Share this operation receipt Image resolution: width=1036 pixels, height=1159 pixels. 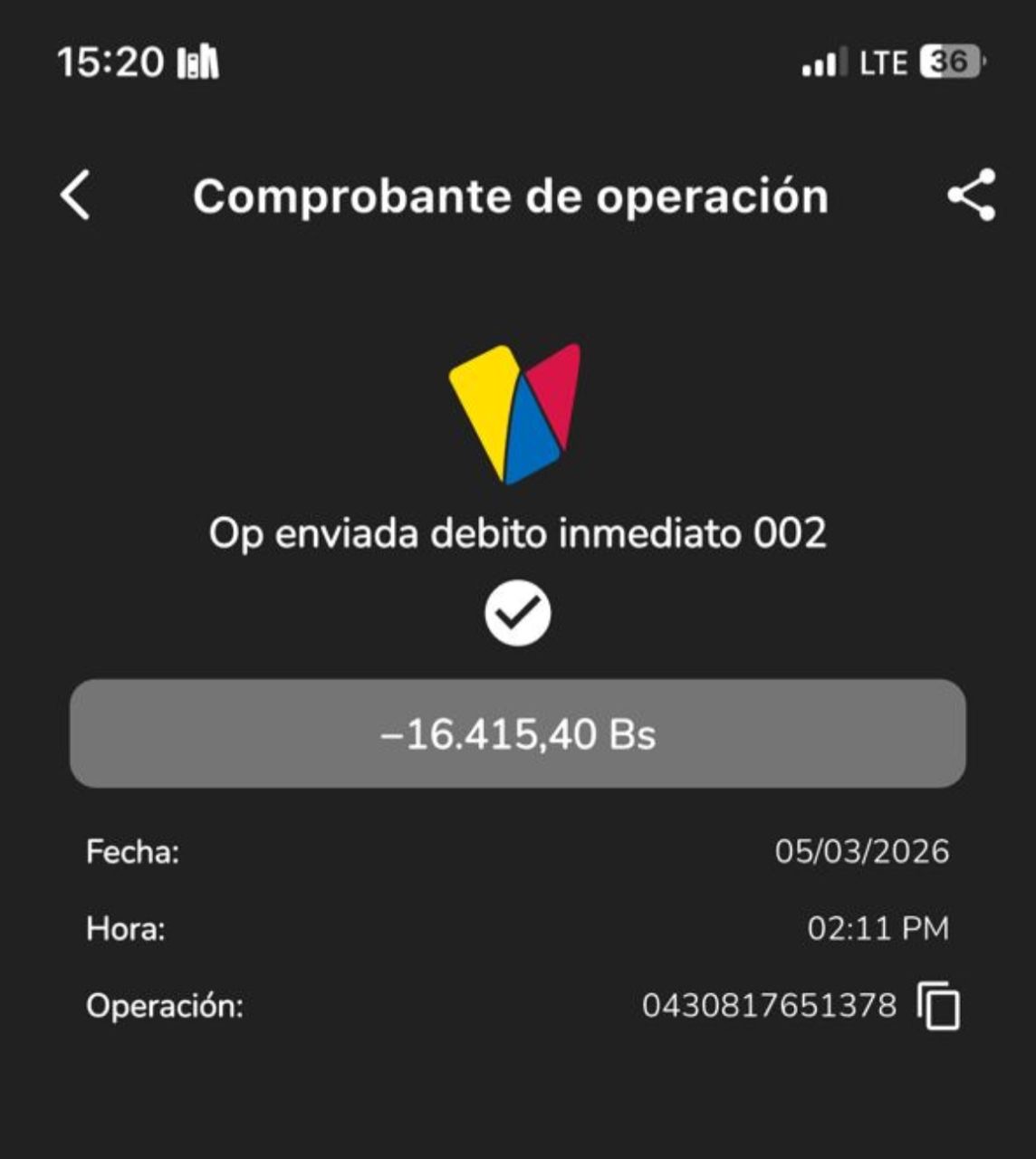971,196
